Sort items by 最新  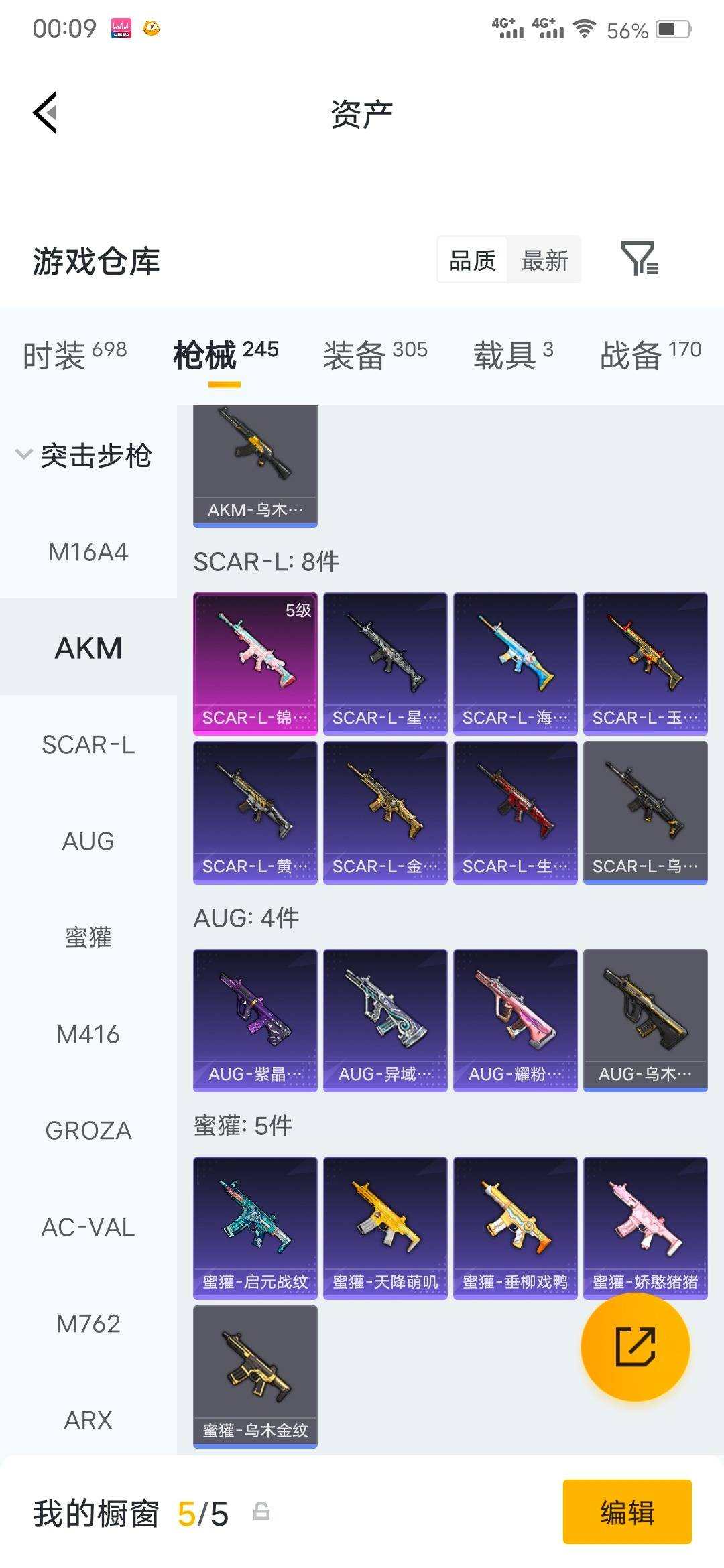(544, 260)
